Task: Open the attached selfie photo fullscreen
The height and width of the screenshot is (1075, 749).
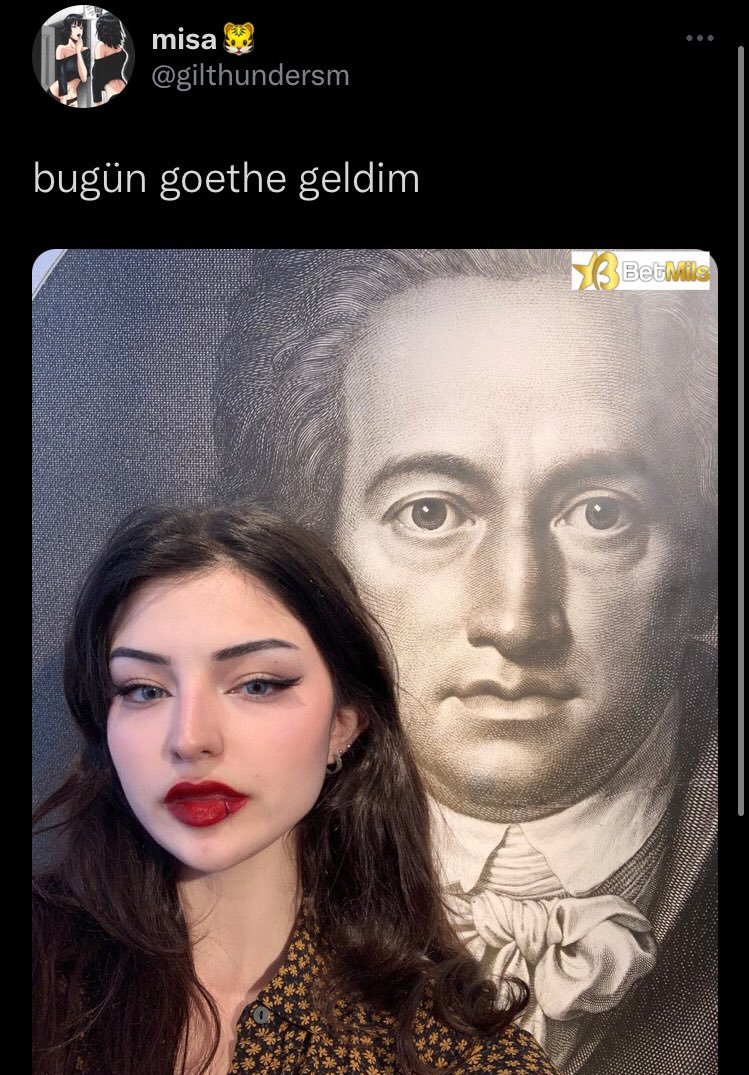Action: click(x=374, y=660)
